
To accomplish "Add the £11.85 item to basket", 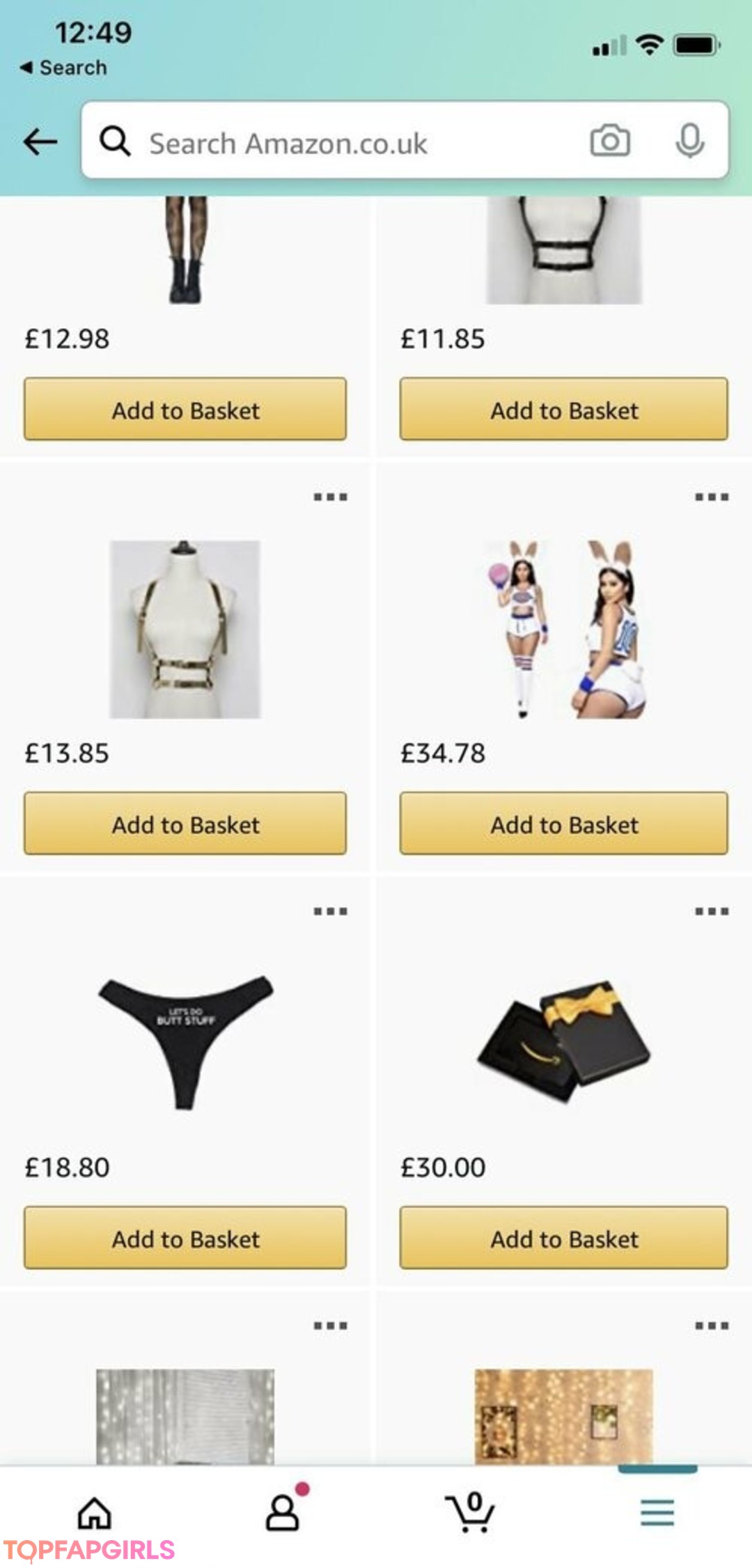I will [563, 410].
